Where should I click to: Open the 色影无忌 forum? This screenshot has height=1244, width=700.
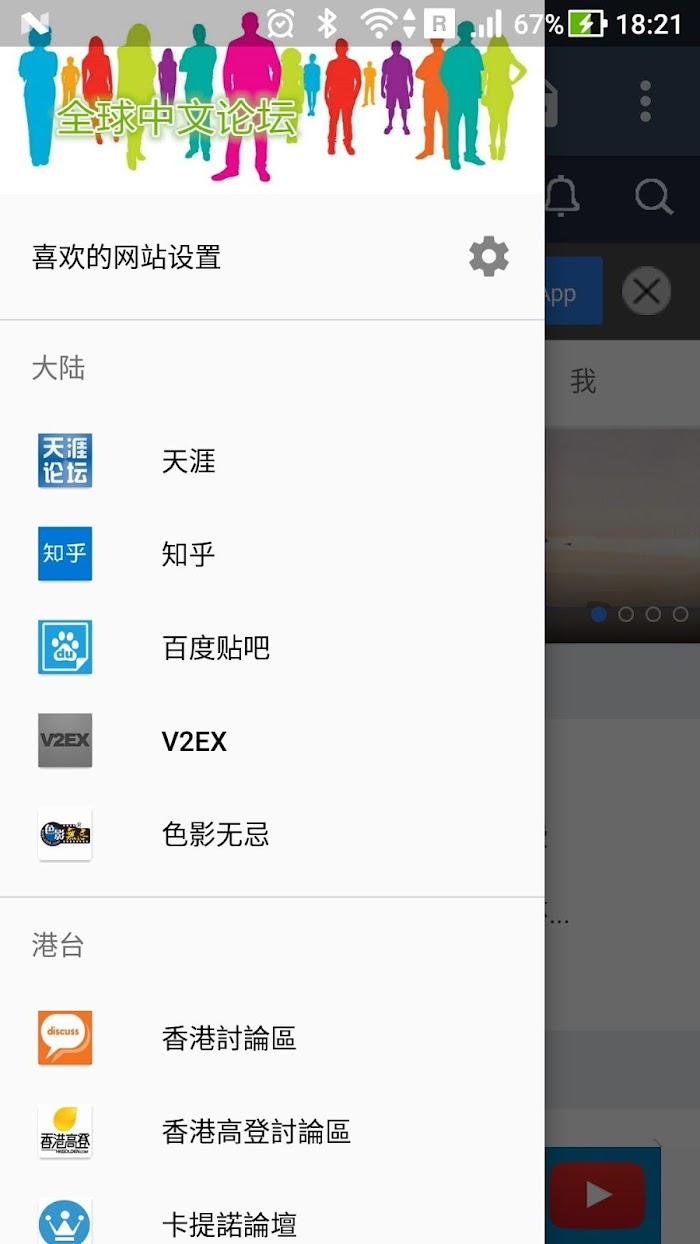tap(272, 834)
